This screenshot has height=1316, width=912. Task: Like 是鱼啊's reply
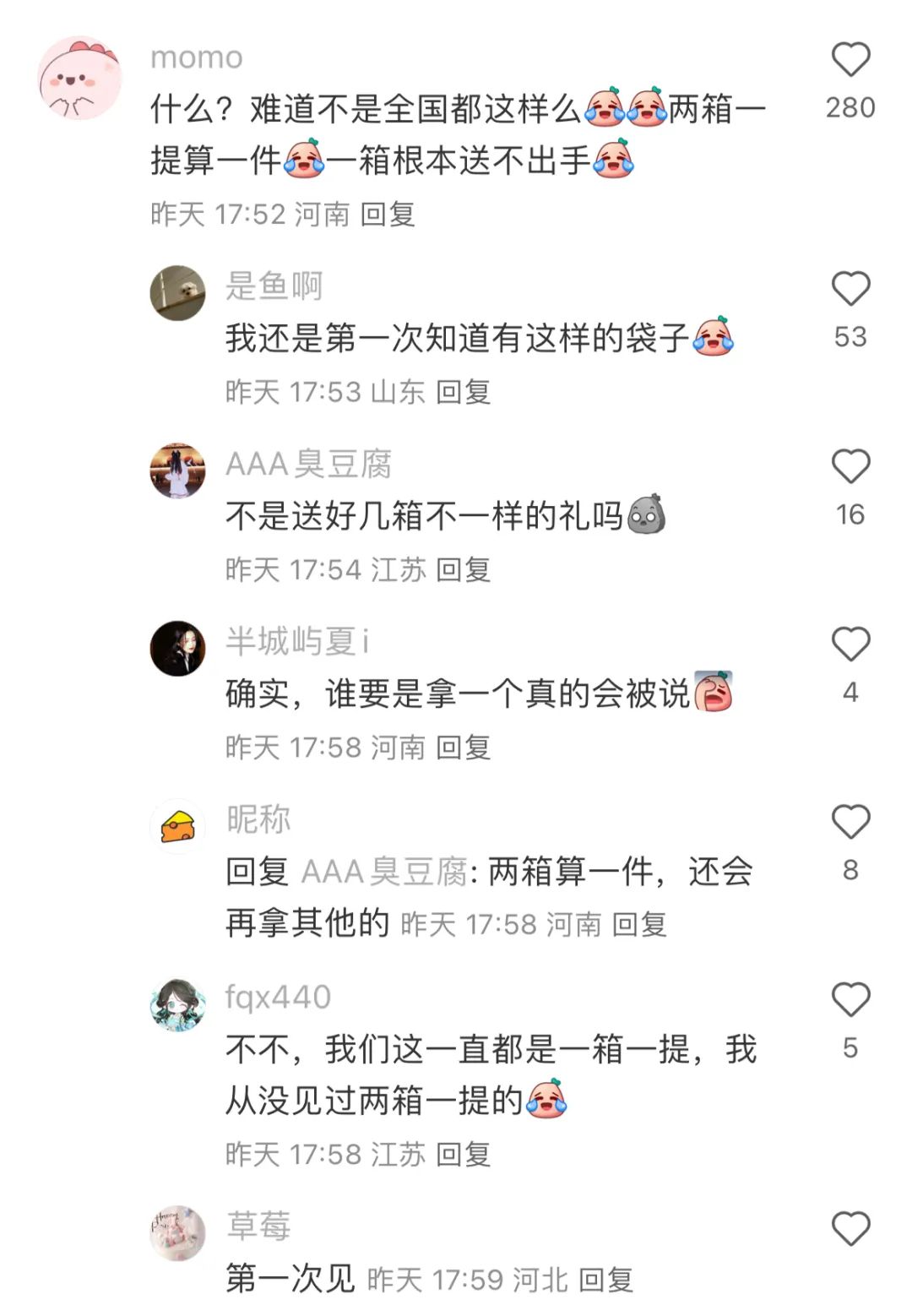[850, 289]
